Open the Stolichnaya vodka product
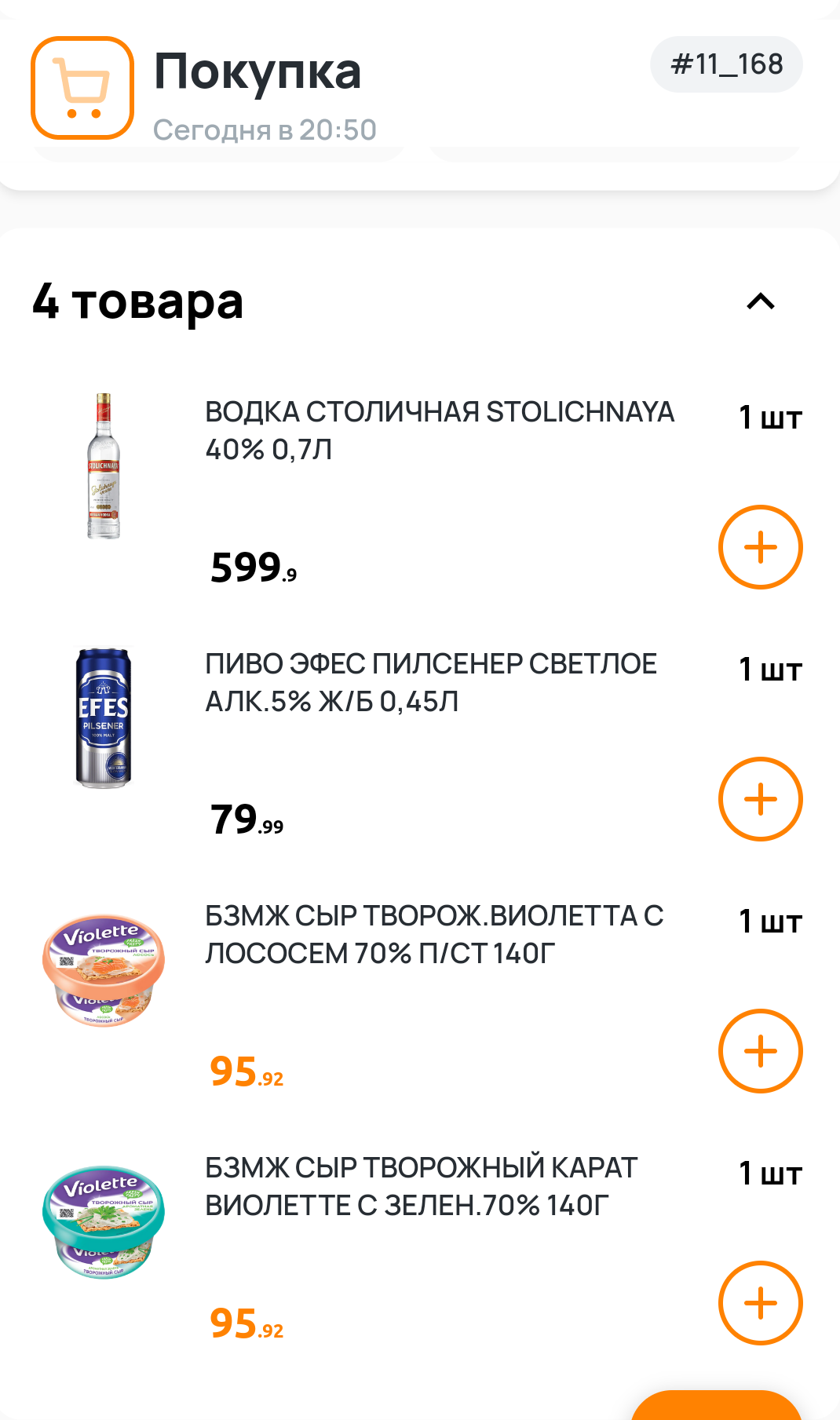 (x=438, y=430)
